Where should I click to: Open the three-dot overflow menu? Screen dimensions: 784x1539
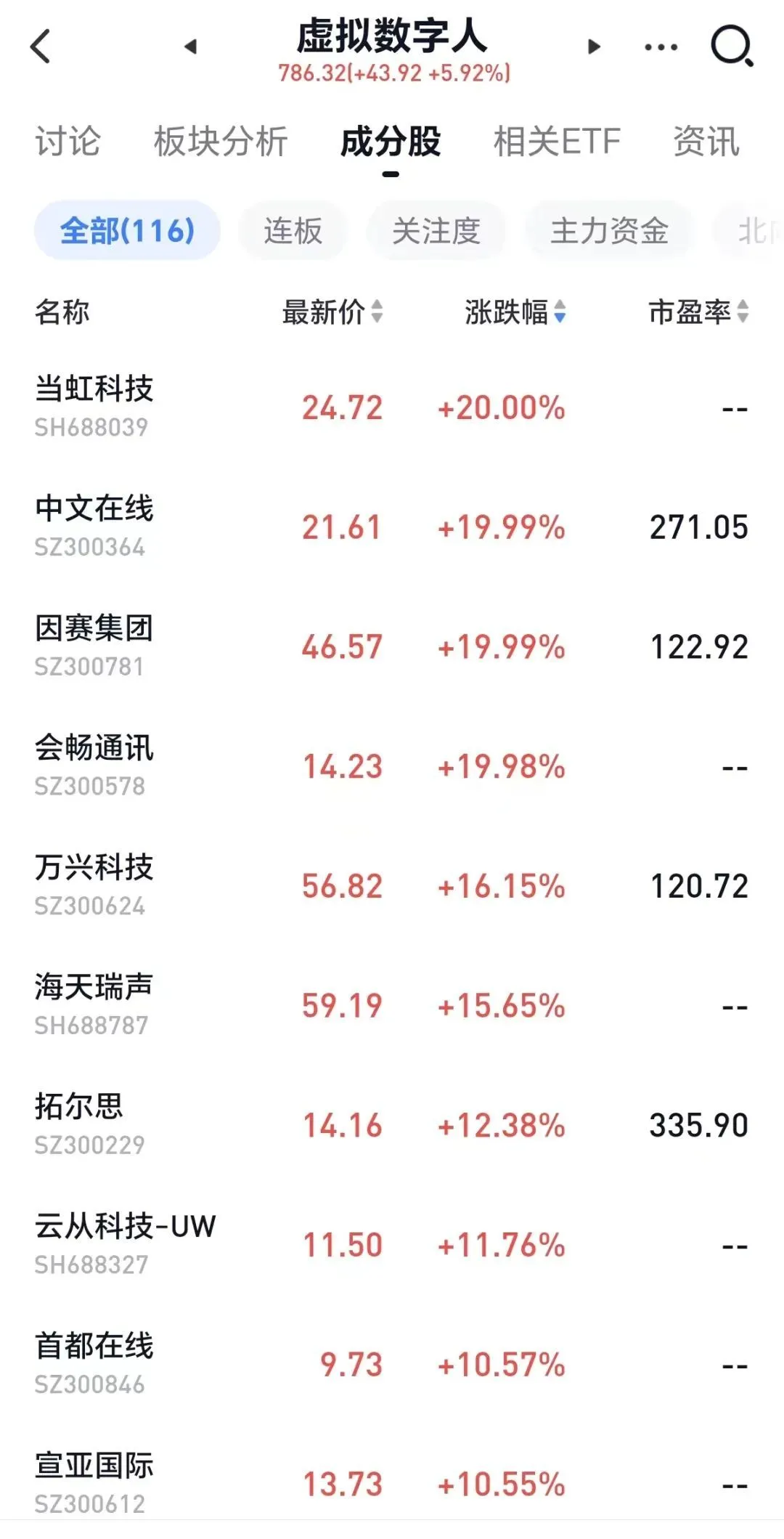click(x=661, y=47)
